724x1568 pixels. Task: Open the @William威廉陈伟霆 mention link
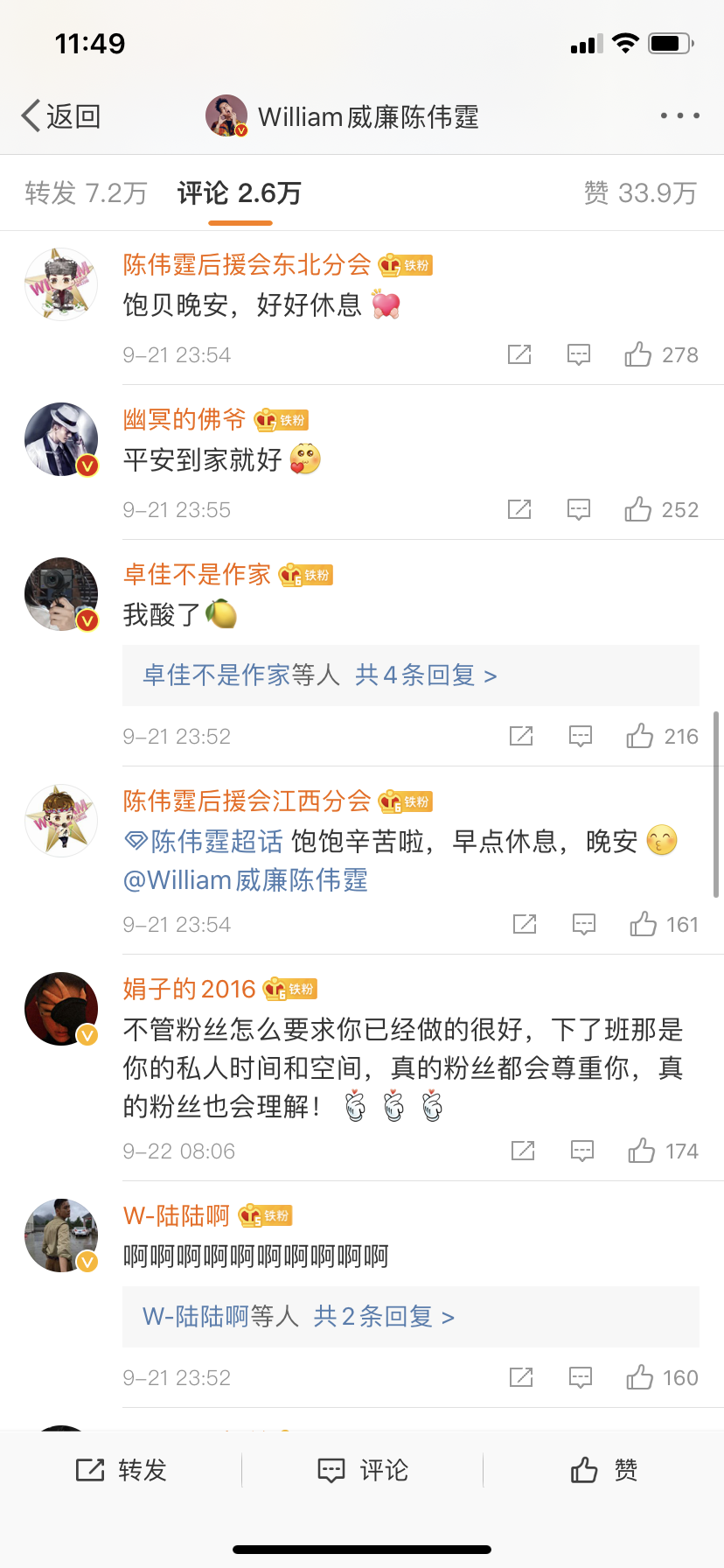[x=246, y=880]
